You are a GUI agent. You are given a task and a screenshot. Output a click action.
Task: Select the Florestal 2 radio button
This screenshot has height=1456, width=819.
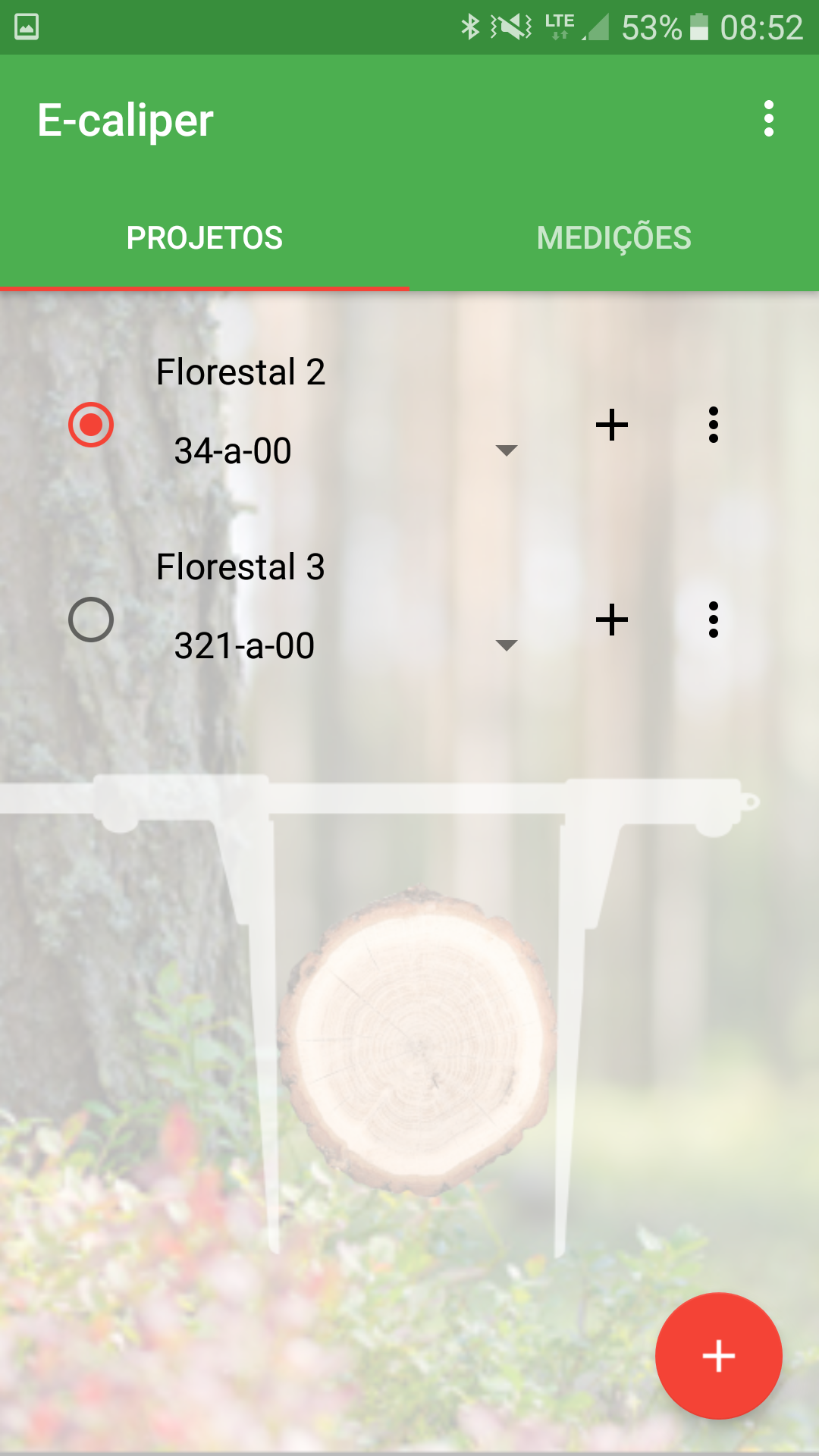(91, 425)
